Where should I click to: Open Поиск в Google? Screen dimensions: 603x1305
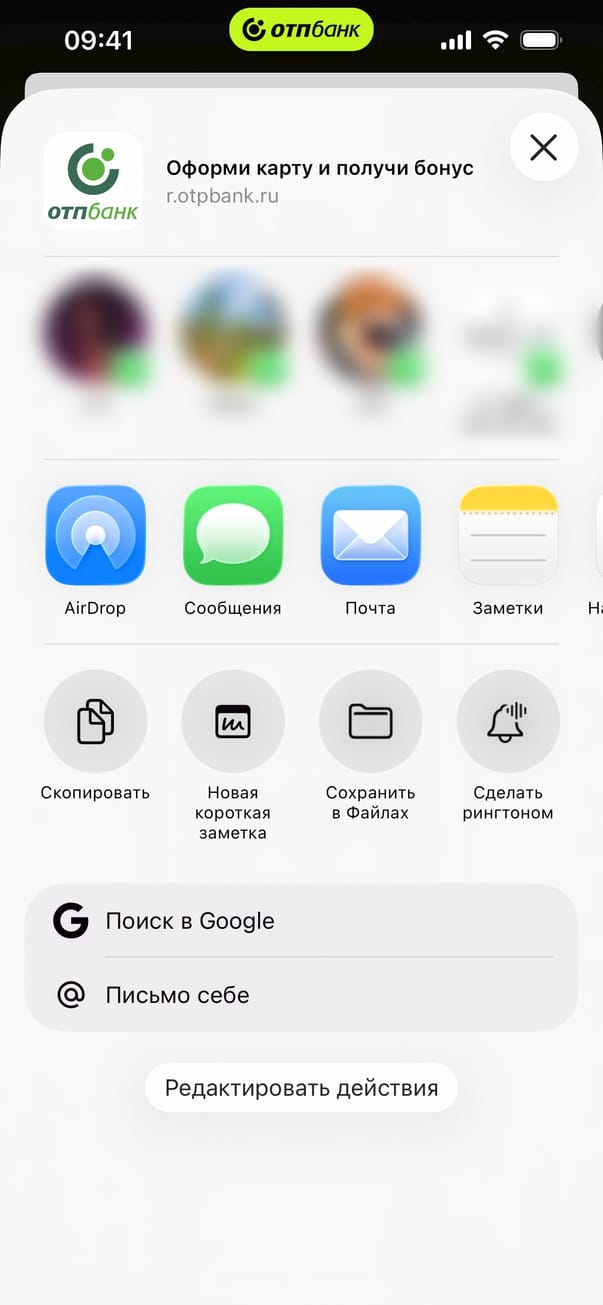300,921
